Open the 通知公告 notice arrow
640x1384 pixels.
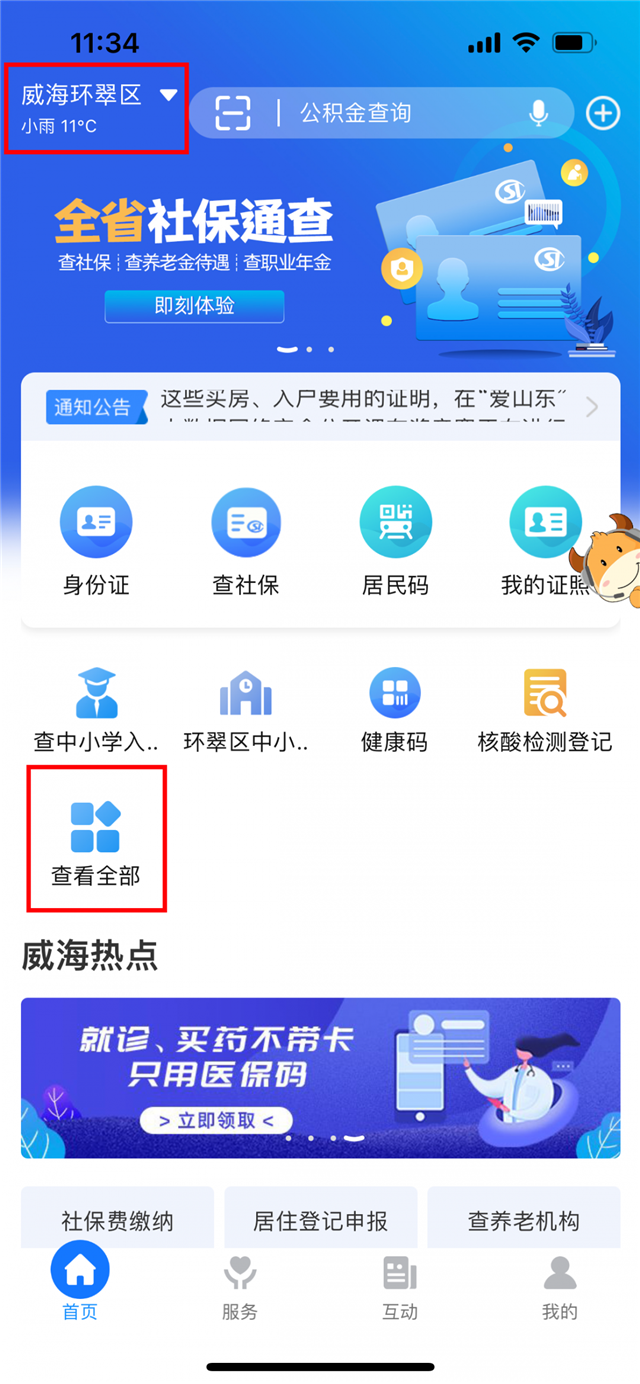[x=592, y=407]
